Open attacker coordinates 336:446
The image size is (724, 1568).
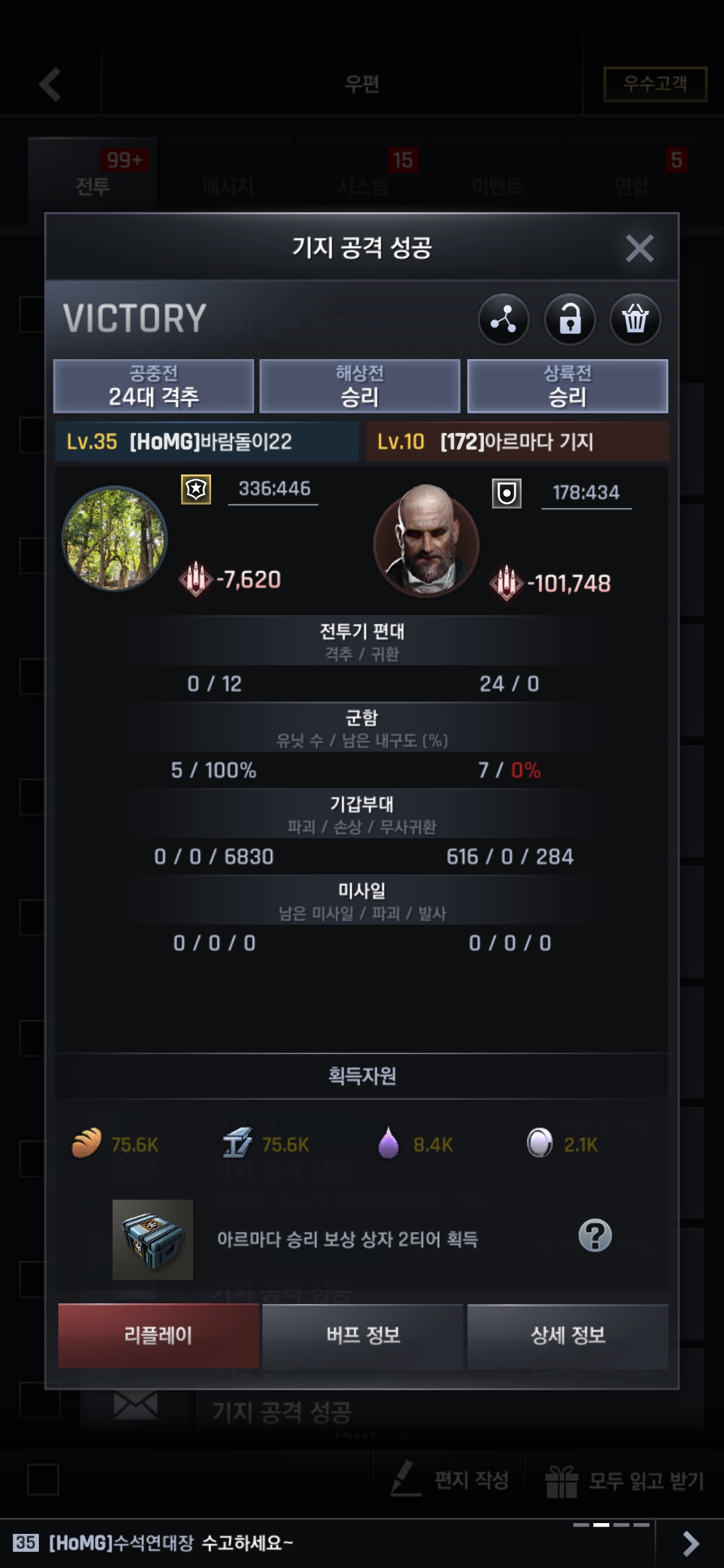click(x=274, y=489)
